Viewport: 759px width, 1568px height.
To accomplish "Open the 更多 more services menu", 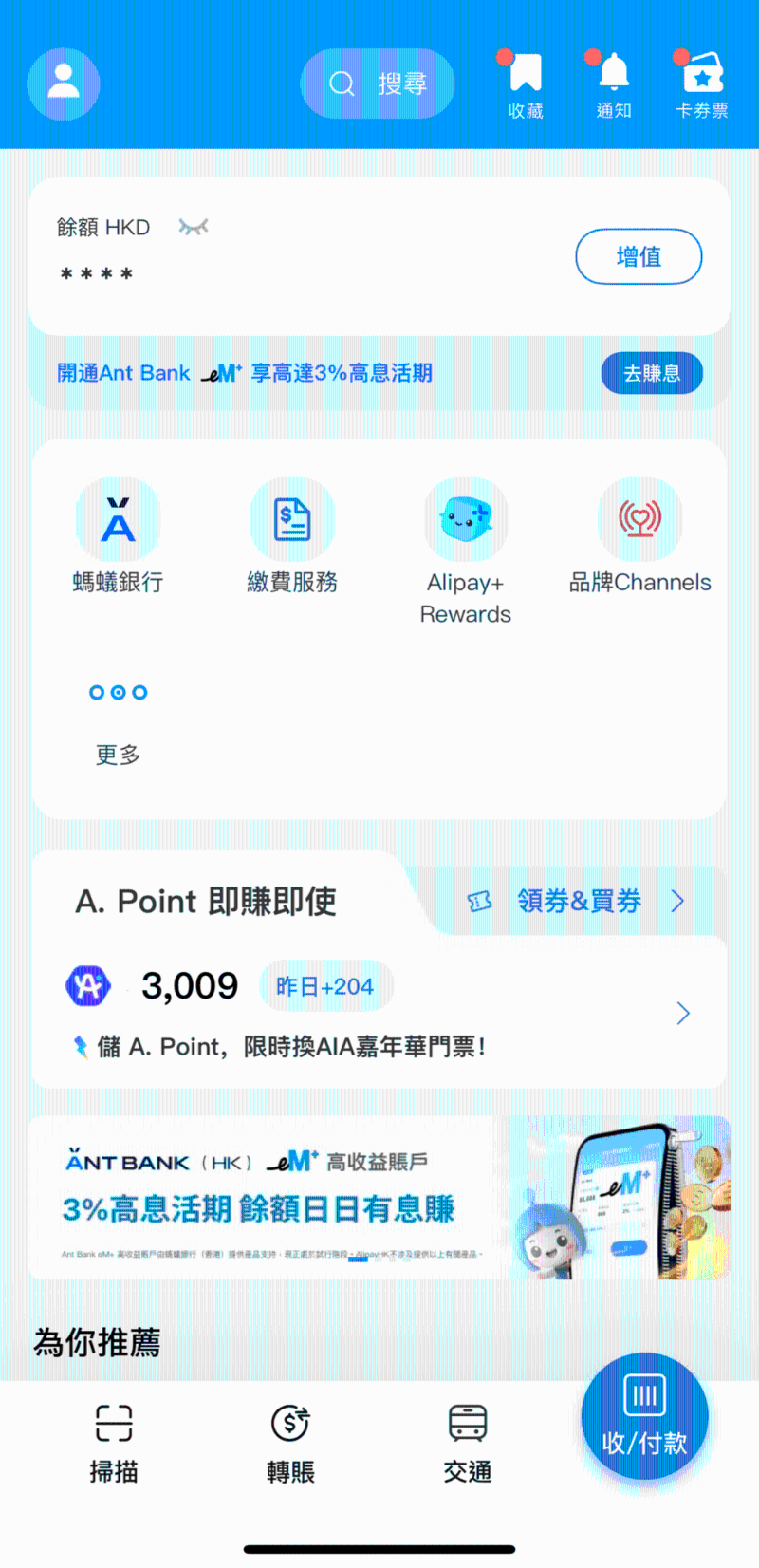I will click(117, 755).
